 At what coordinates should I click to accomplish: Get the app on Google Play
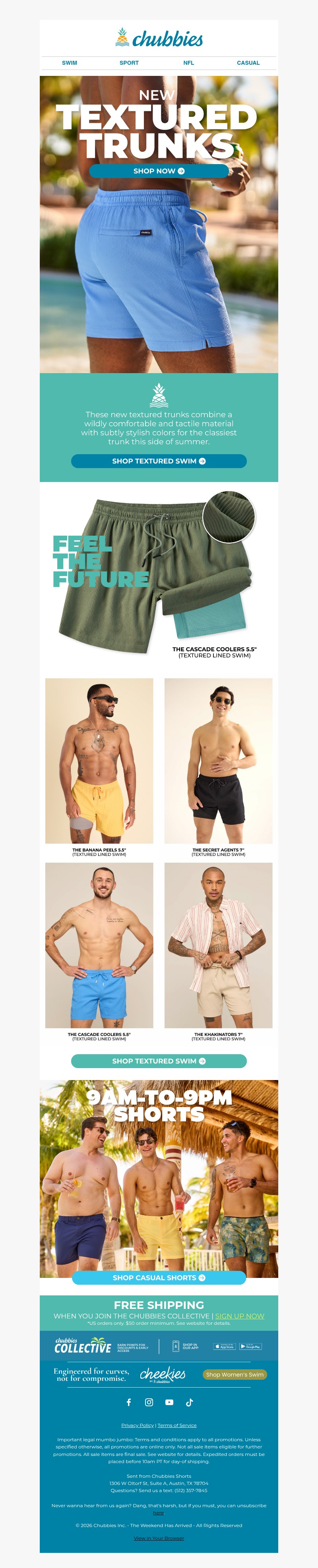250,1346
